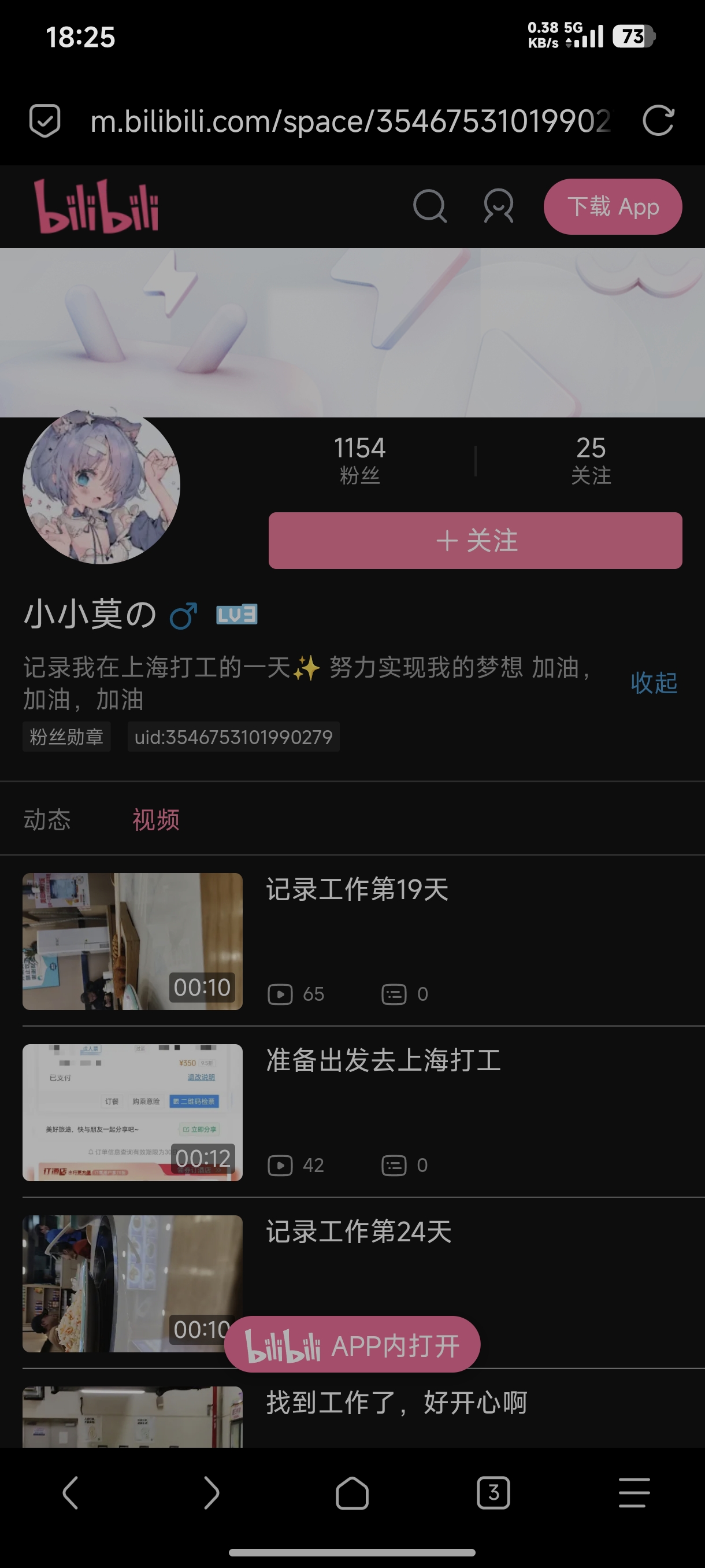705x1568 pixels.
Task: Tap the 下载 App button
Action: pos(612,206)
